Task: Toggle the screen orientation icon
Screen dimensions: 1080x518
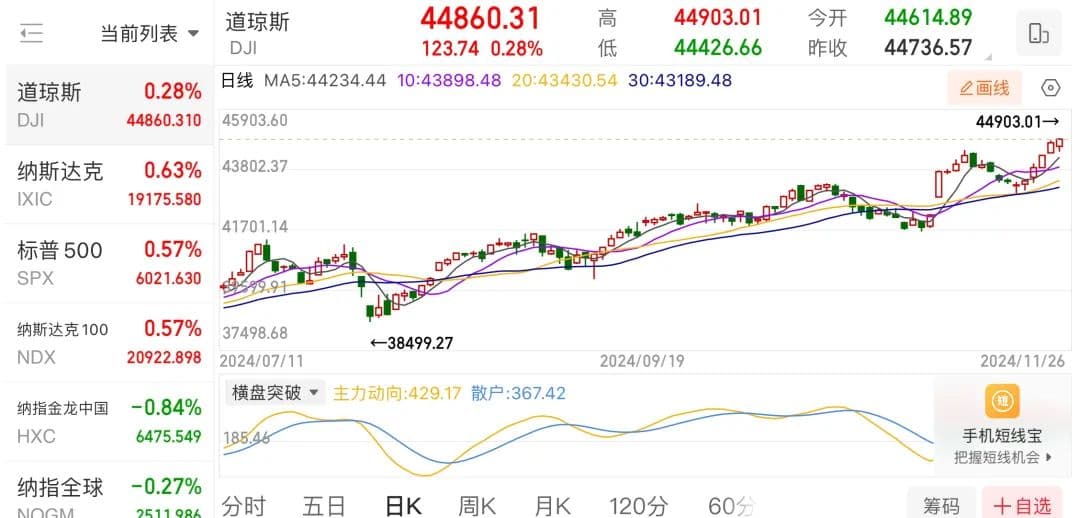Action: (1038, 33)
